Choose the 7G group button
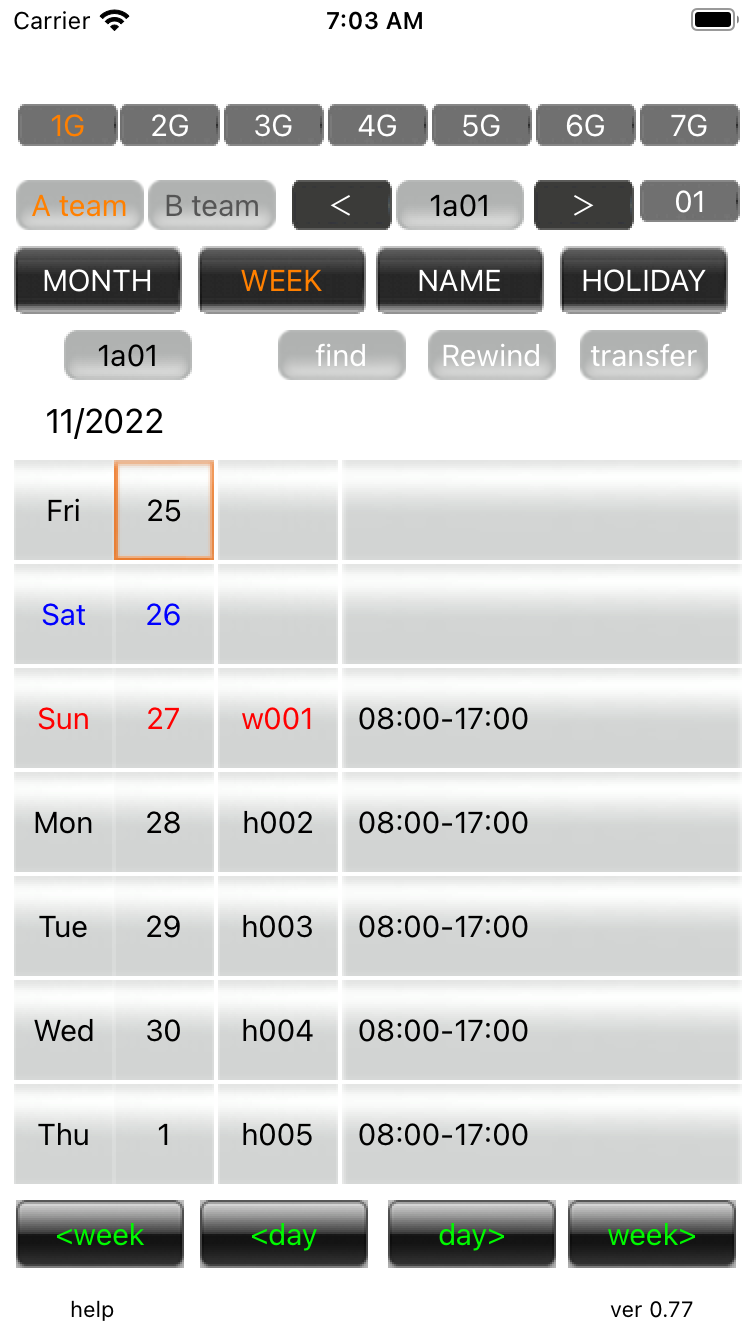The height and width of the screenshot is (1334, 750). click(689, 126)
